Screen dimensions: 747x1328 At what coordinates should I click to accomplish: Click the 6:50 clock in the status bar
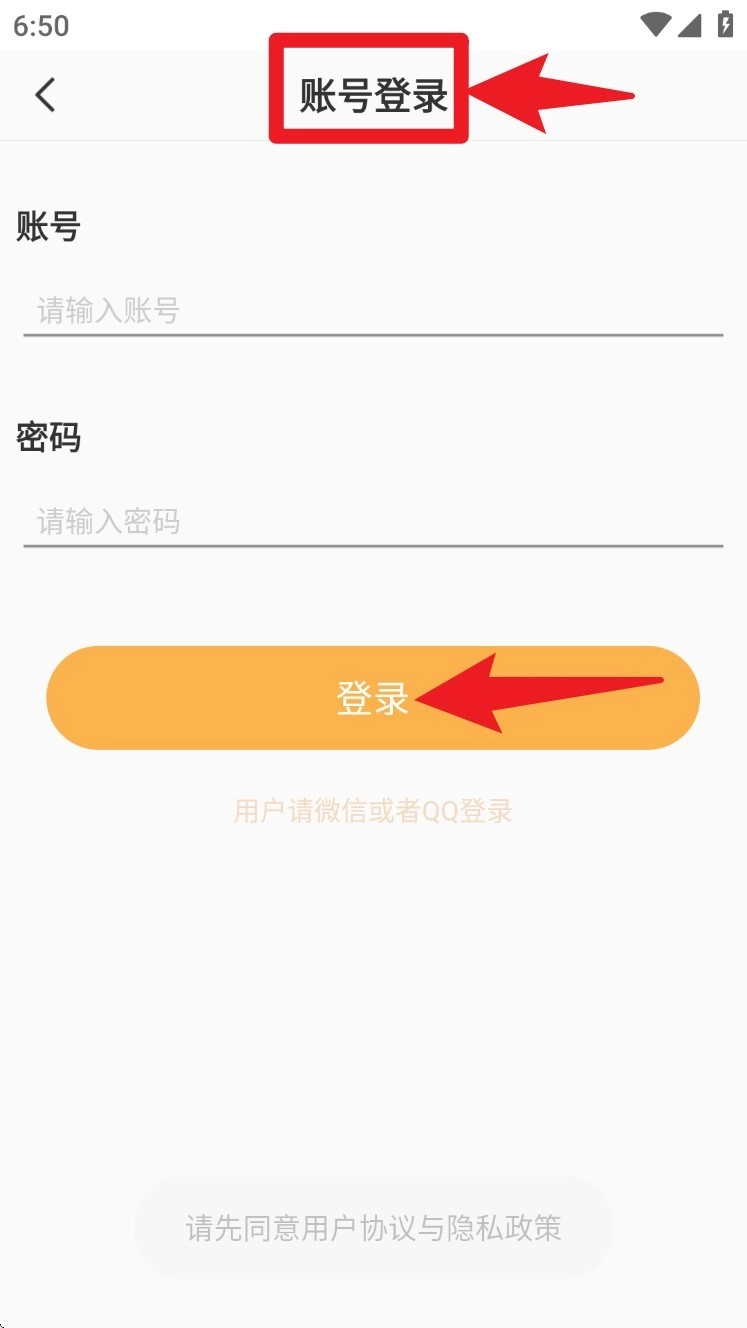point(38,25)
